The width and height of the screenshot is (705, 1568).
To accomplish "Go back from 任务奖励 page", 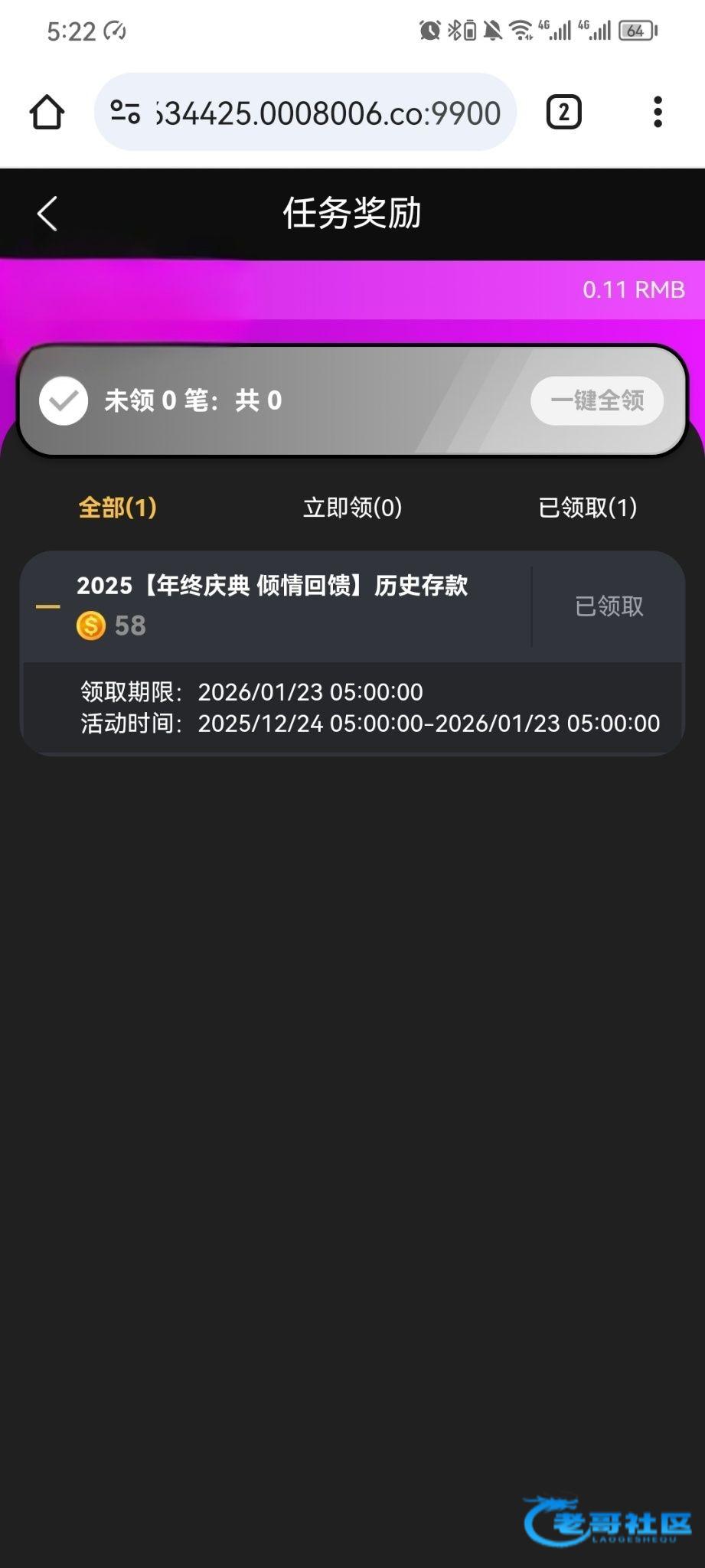I will (x=47, y=214).
